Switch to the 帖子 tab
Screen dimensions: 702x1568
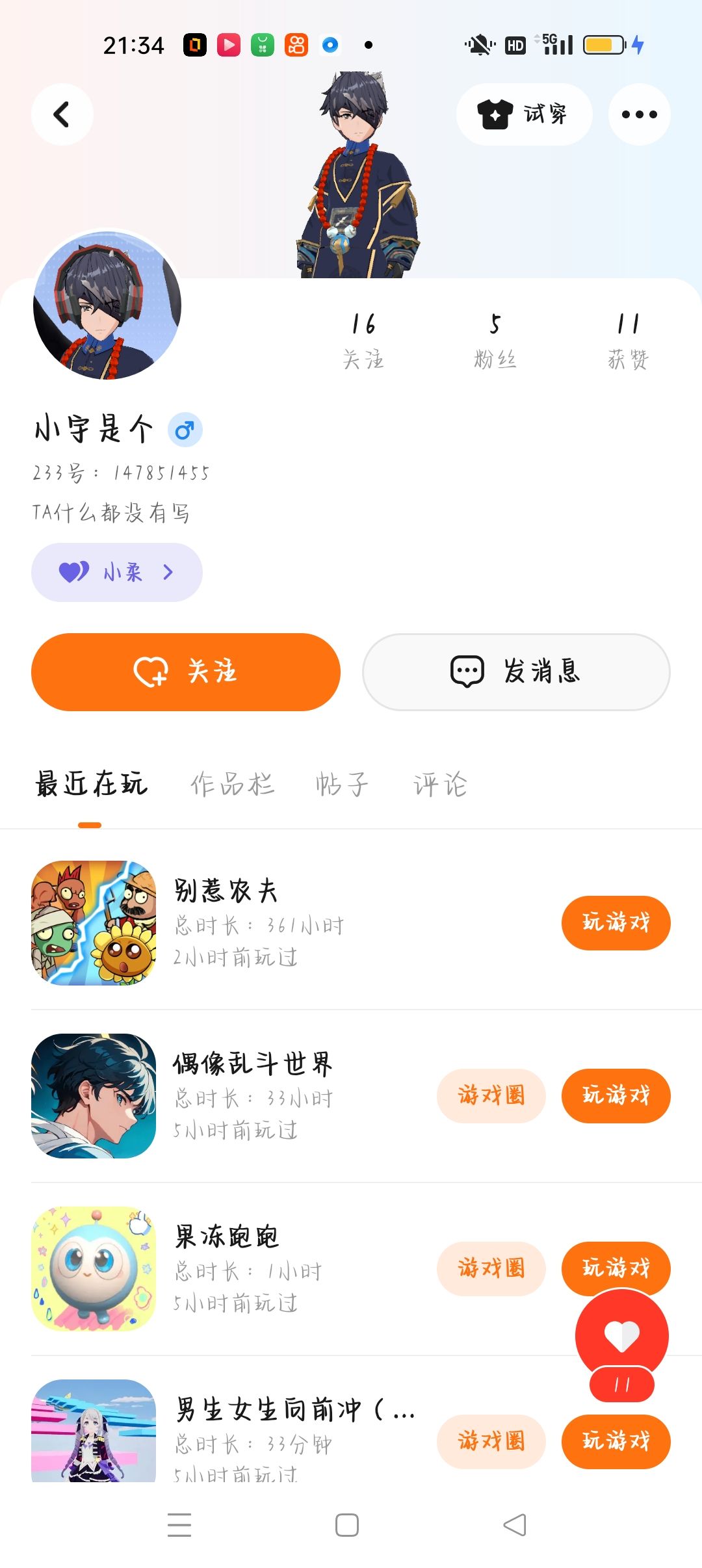(x=343, y=784)
